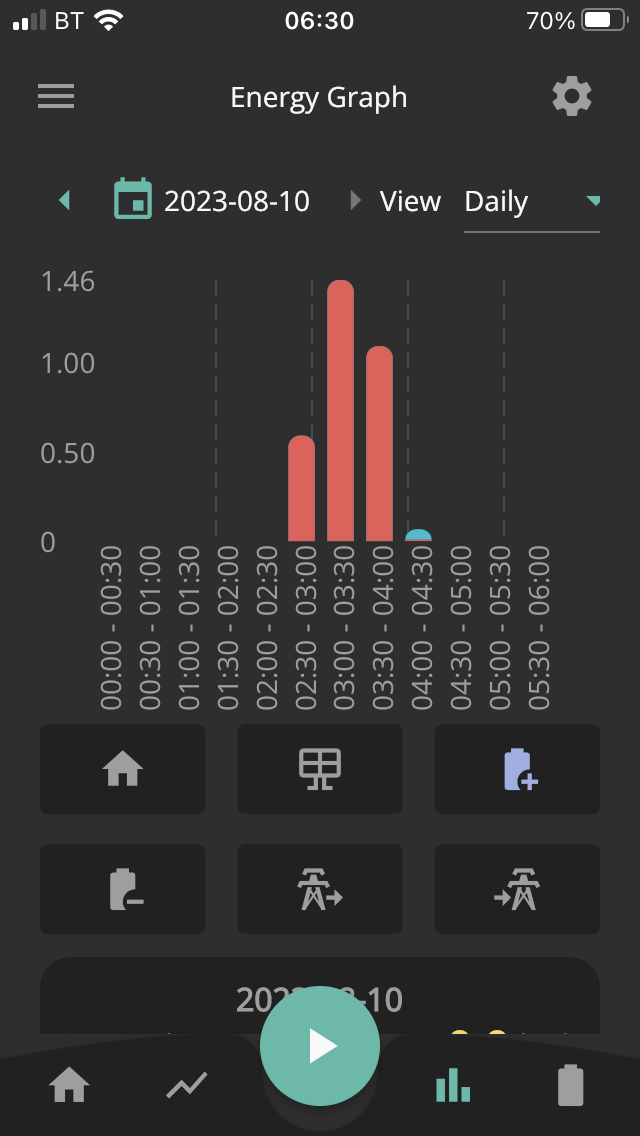The image size is (640, 1136).
Task: Tap the green play button
Action: point(320,1046)
